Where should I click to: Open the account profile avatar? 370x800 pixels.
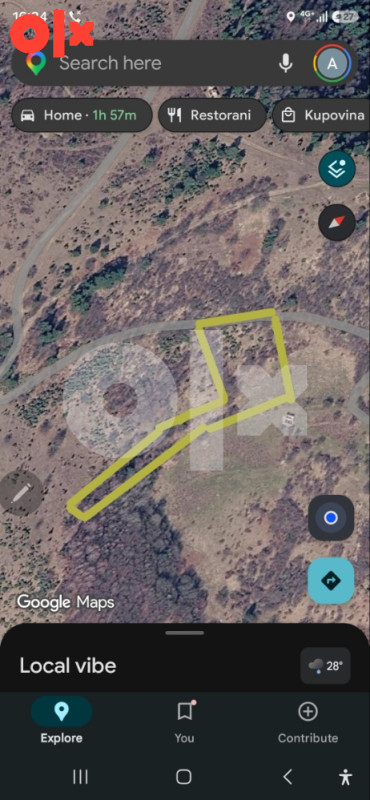pos(332,63)
